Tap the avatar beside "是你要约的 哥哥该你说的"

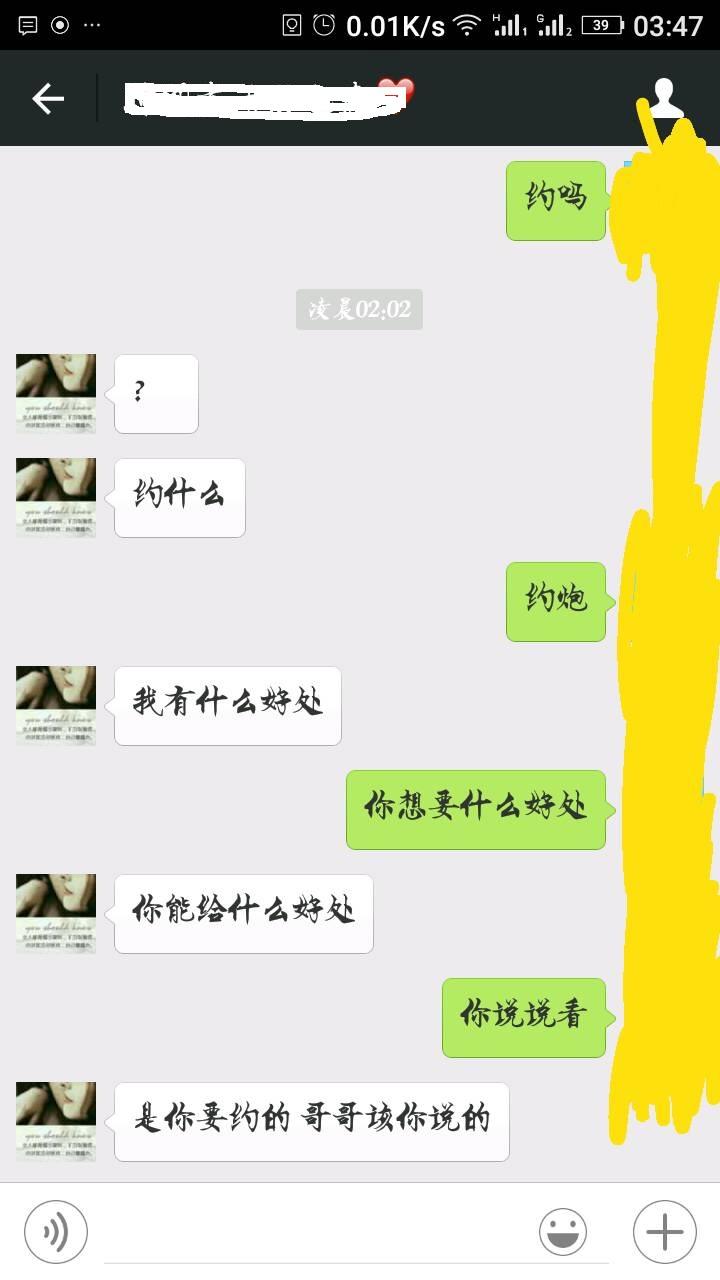point(56,1122)
